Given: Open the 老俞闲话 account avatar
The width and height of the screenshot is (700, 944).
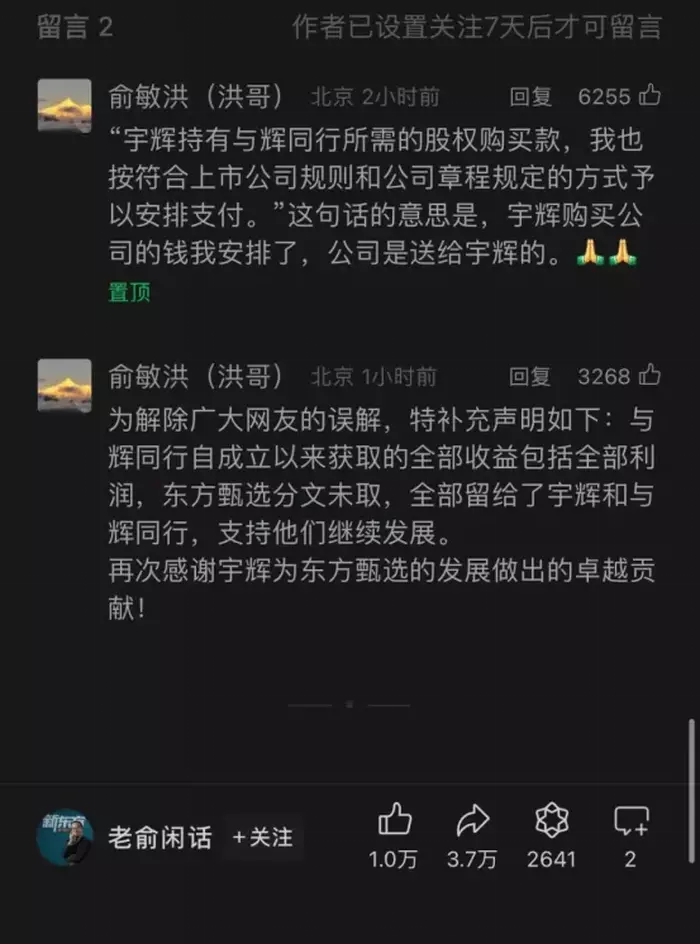Looking at the screenshot, I should pyautogui.click(x=65, y=837).
